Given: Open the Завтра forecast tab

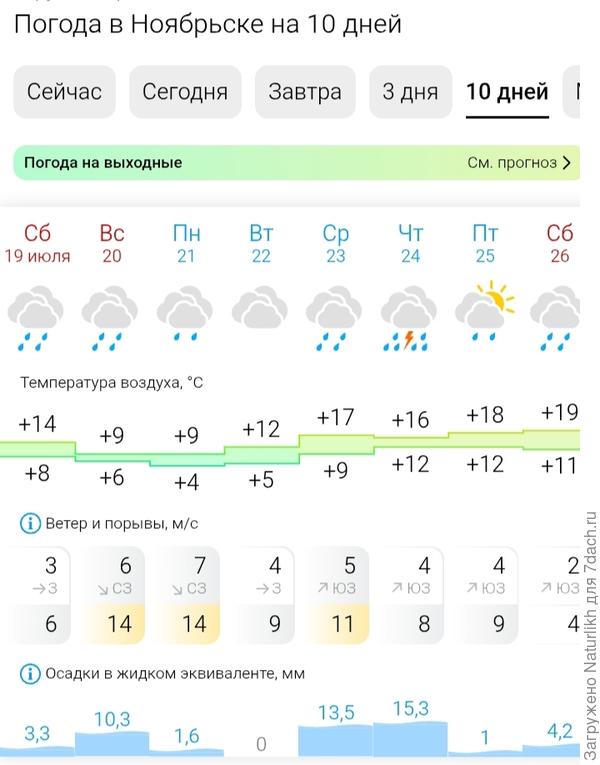Looking at the screenshot, I should point(305,93).
